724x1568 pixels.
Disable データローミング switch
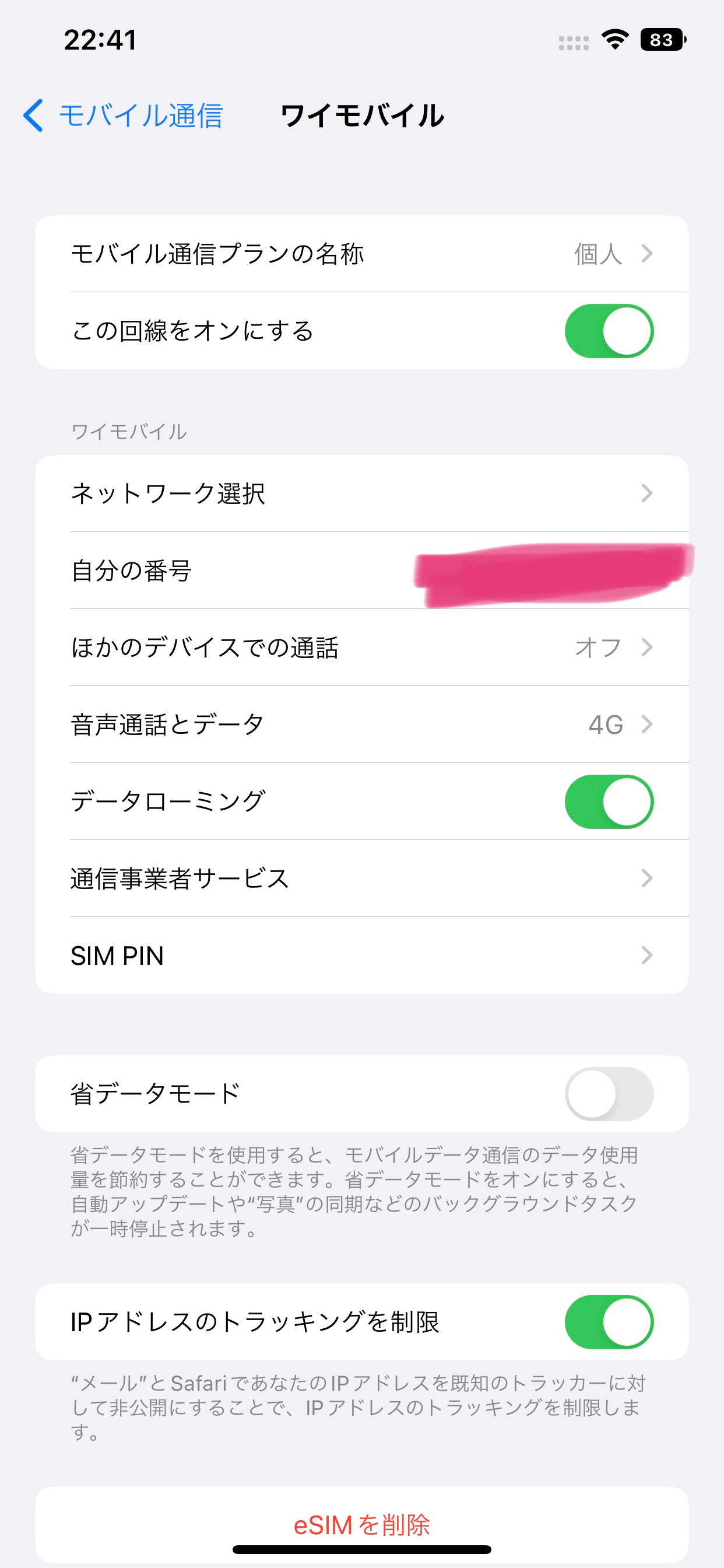609,801
